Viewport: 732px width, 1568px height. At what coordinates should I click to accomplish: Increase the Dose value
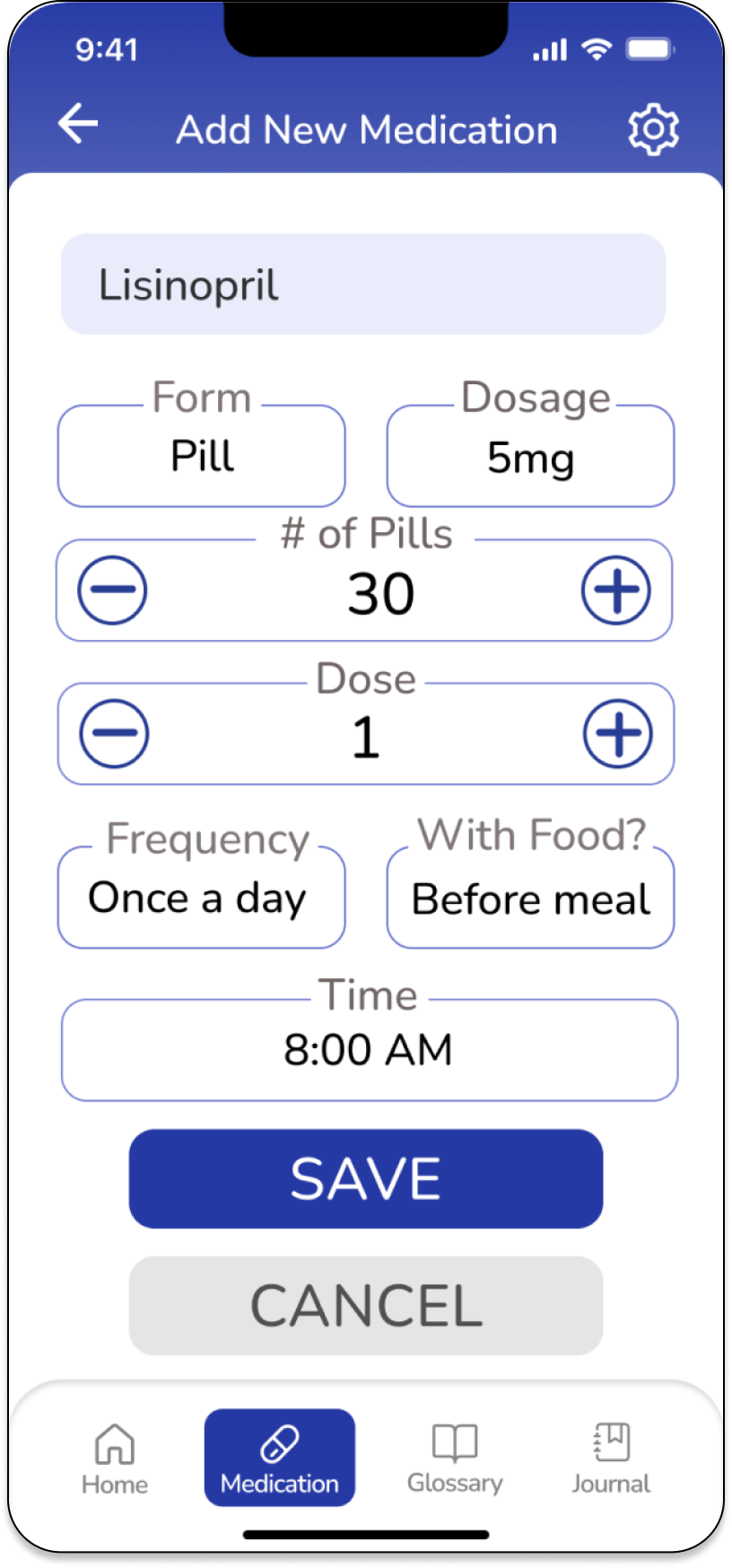[x=618, y=734]
